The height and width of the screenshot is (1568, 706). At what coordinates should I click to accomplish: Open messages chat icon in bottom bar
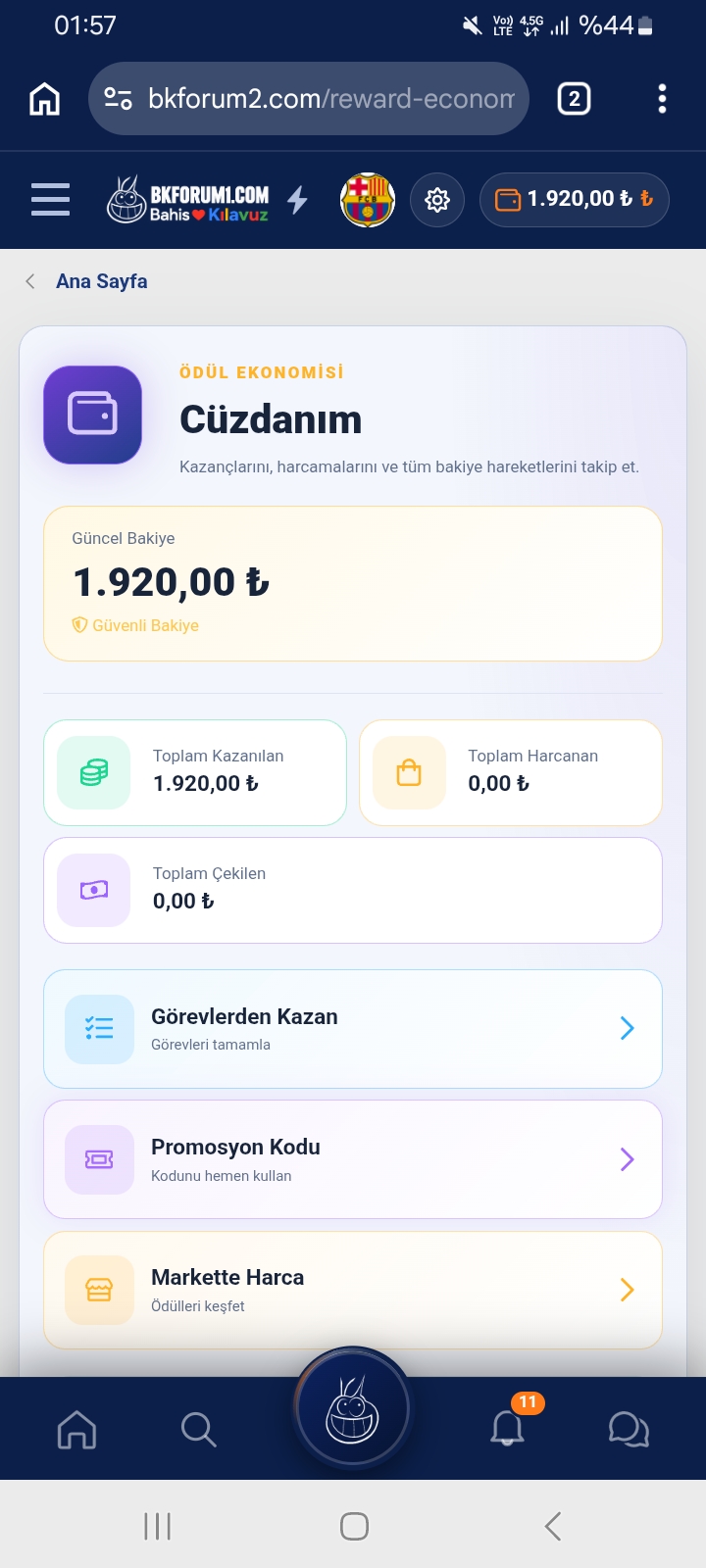pos(629,1430)
